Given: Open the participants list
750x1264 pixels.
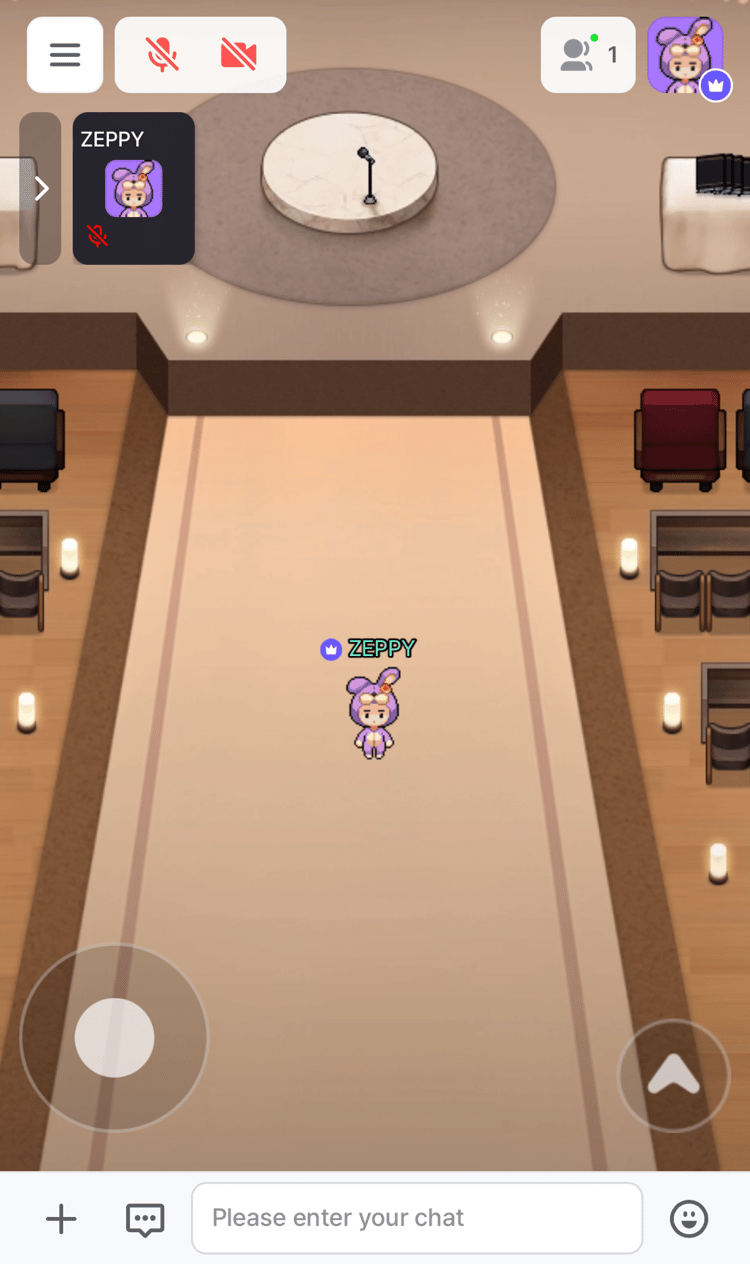Looking at the screenshot, I should (588, 55).
